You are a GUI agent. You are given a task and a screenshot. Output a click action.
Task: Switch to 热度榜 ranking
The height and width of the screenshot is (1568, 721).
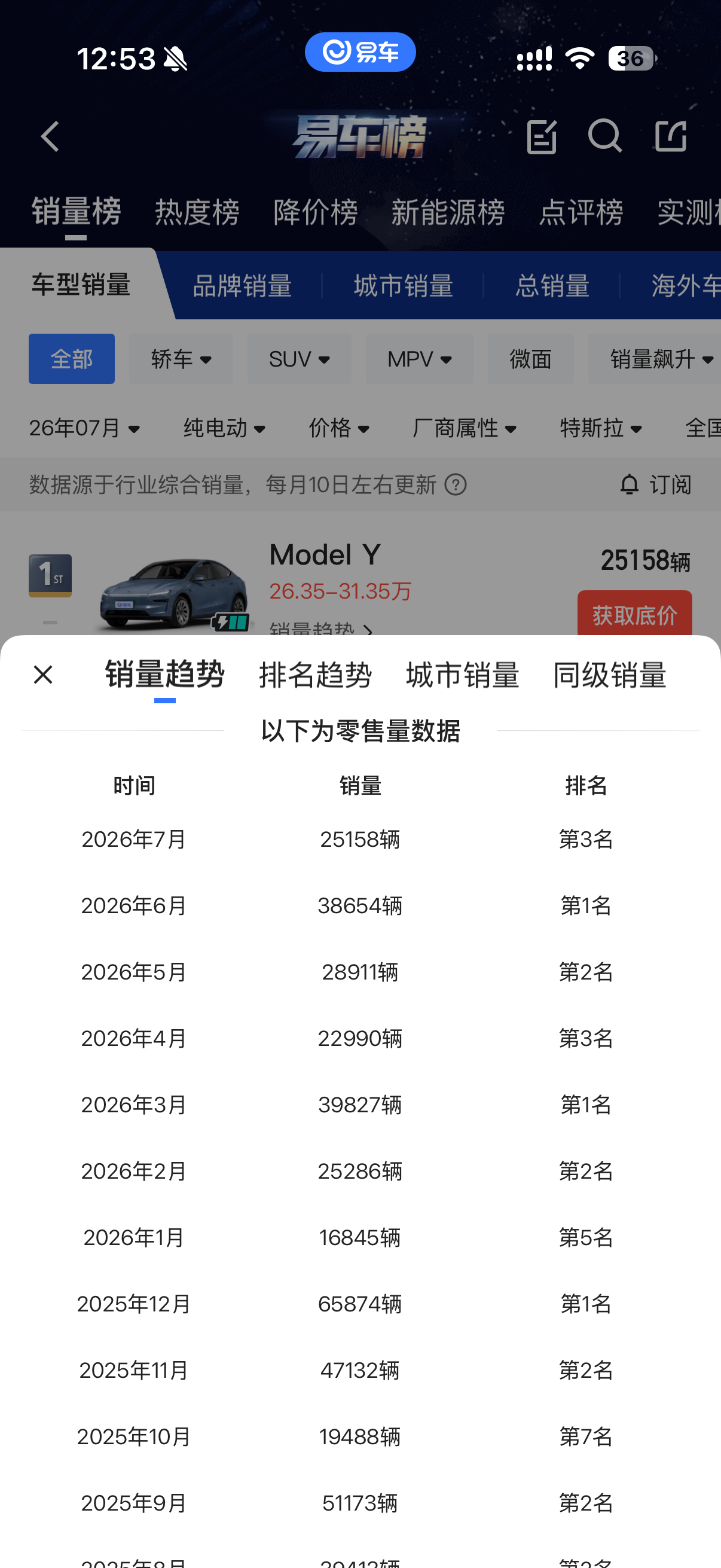point(197,212)
